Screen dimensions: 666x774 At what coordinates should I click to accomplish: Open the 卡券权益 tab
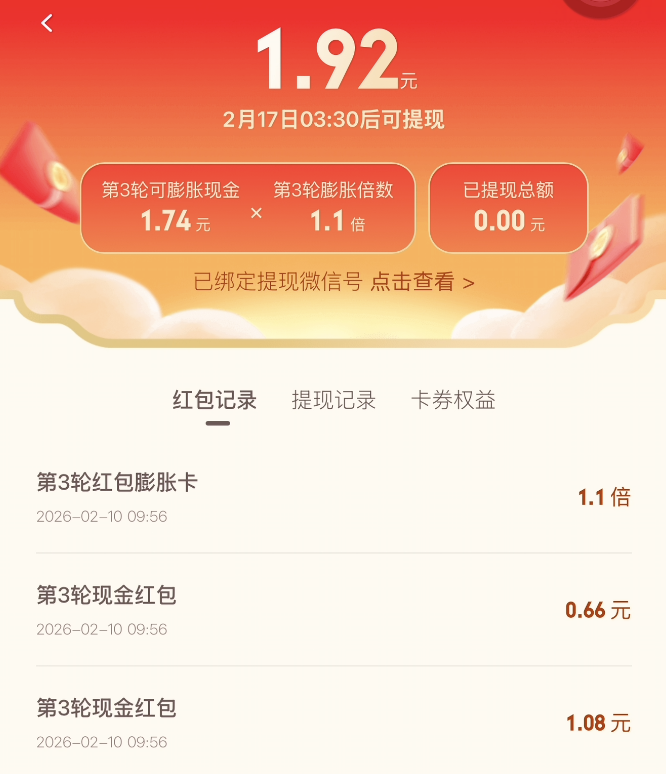click(x=453, y=401)
